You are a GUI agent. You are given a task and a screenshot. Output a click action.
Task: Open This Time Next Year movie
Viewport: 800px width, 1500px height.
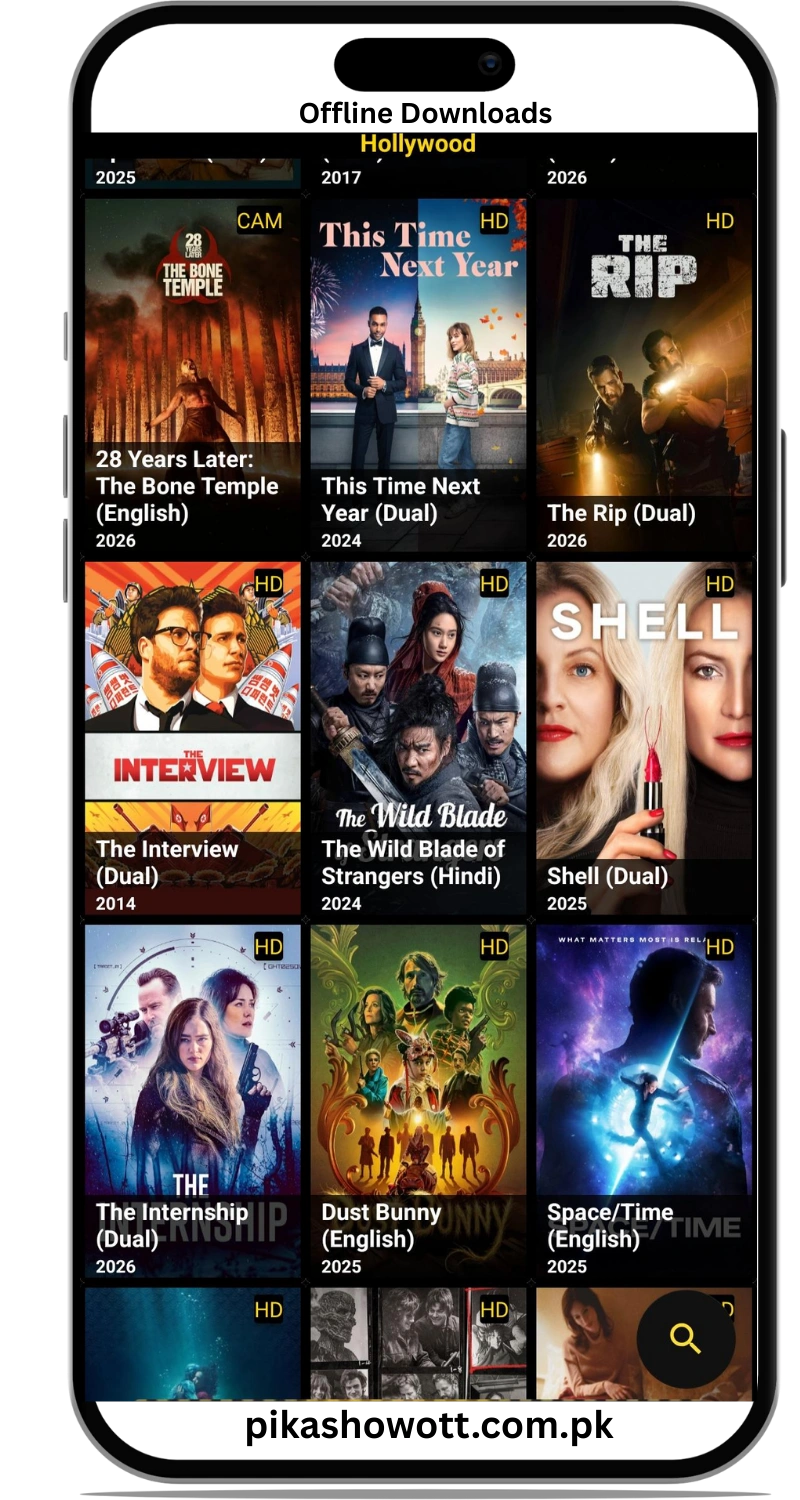(x=418, y=375)
